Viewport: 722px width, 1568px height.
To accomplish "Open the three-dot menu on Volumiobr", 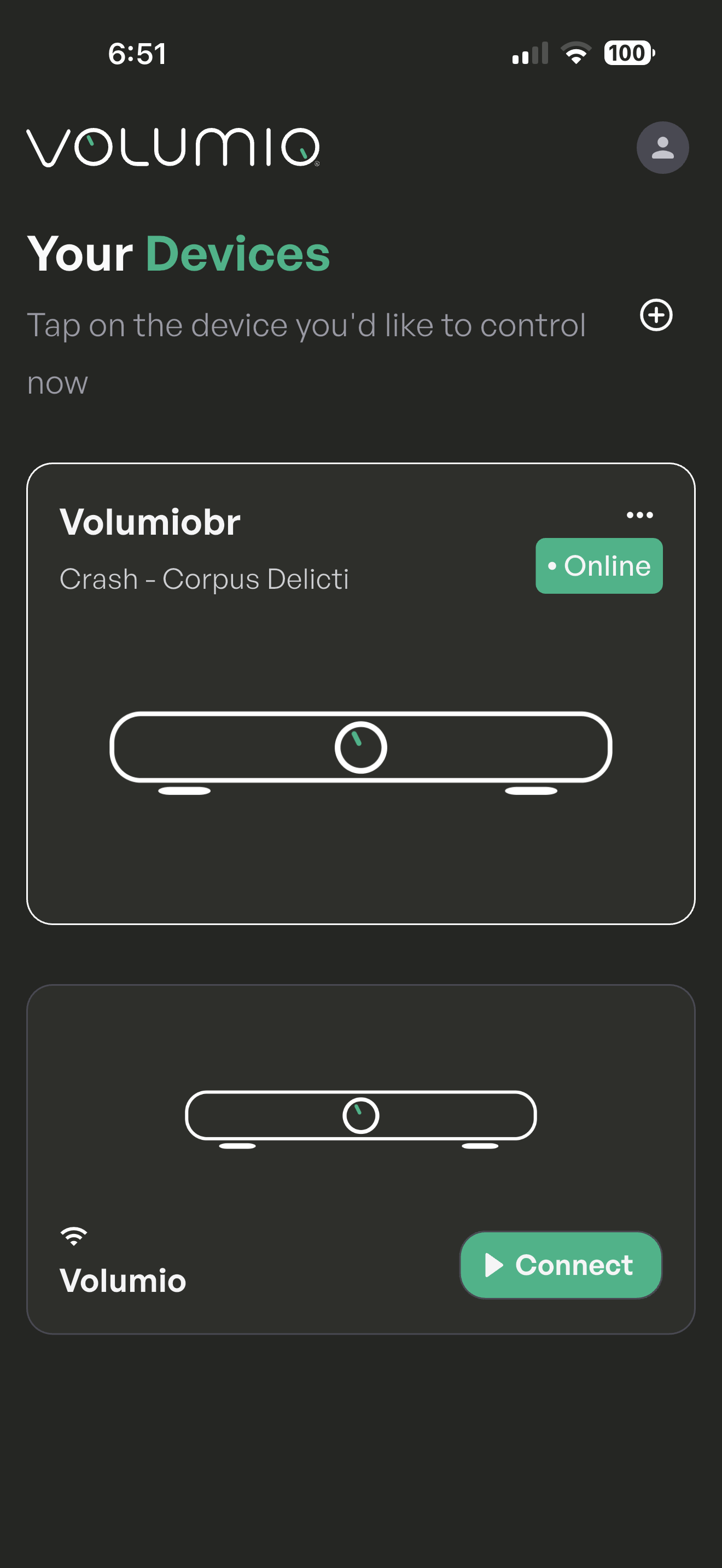I will point(639,515).
